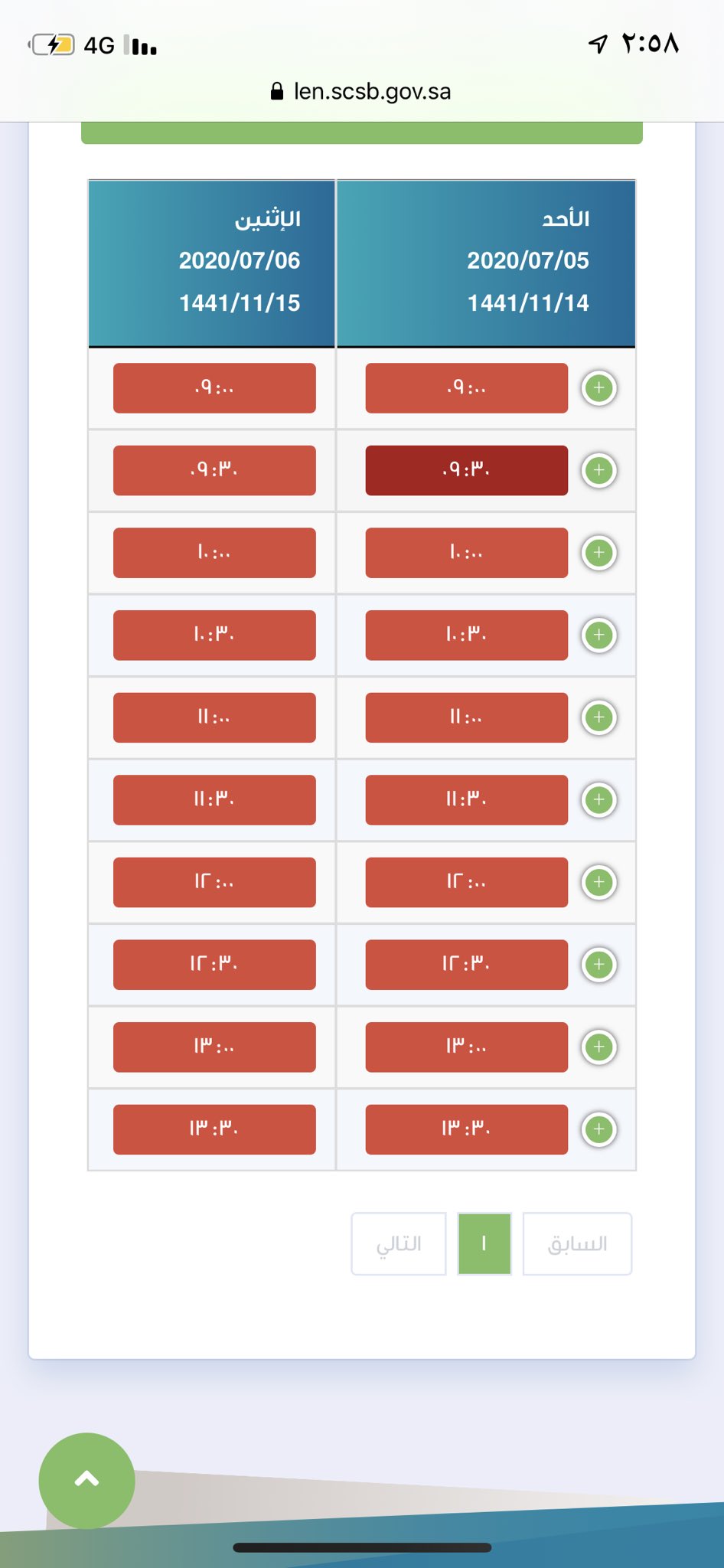
Task: Choose the 13:00 slot on Monday 2020/07/06
Action: [214, 1047]
